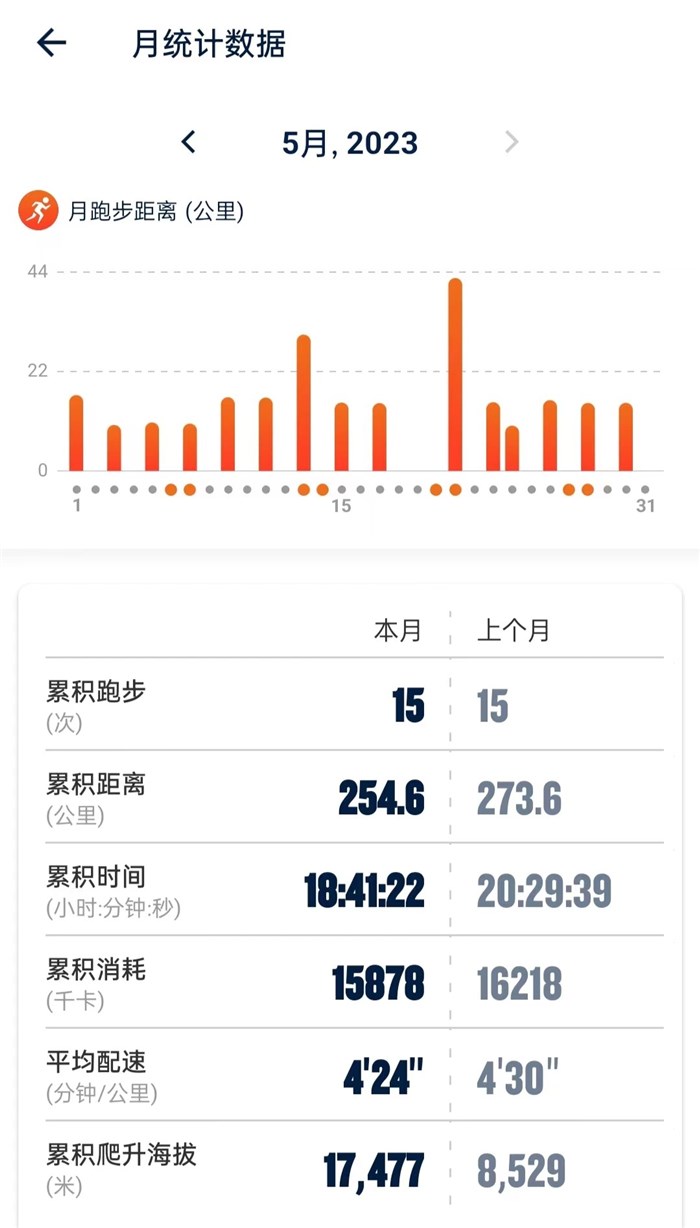This screenshot has width=700, height=1228.
Task: Show the previous month's statistics
Action: [189, 142]
